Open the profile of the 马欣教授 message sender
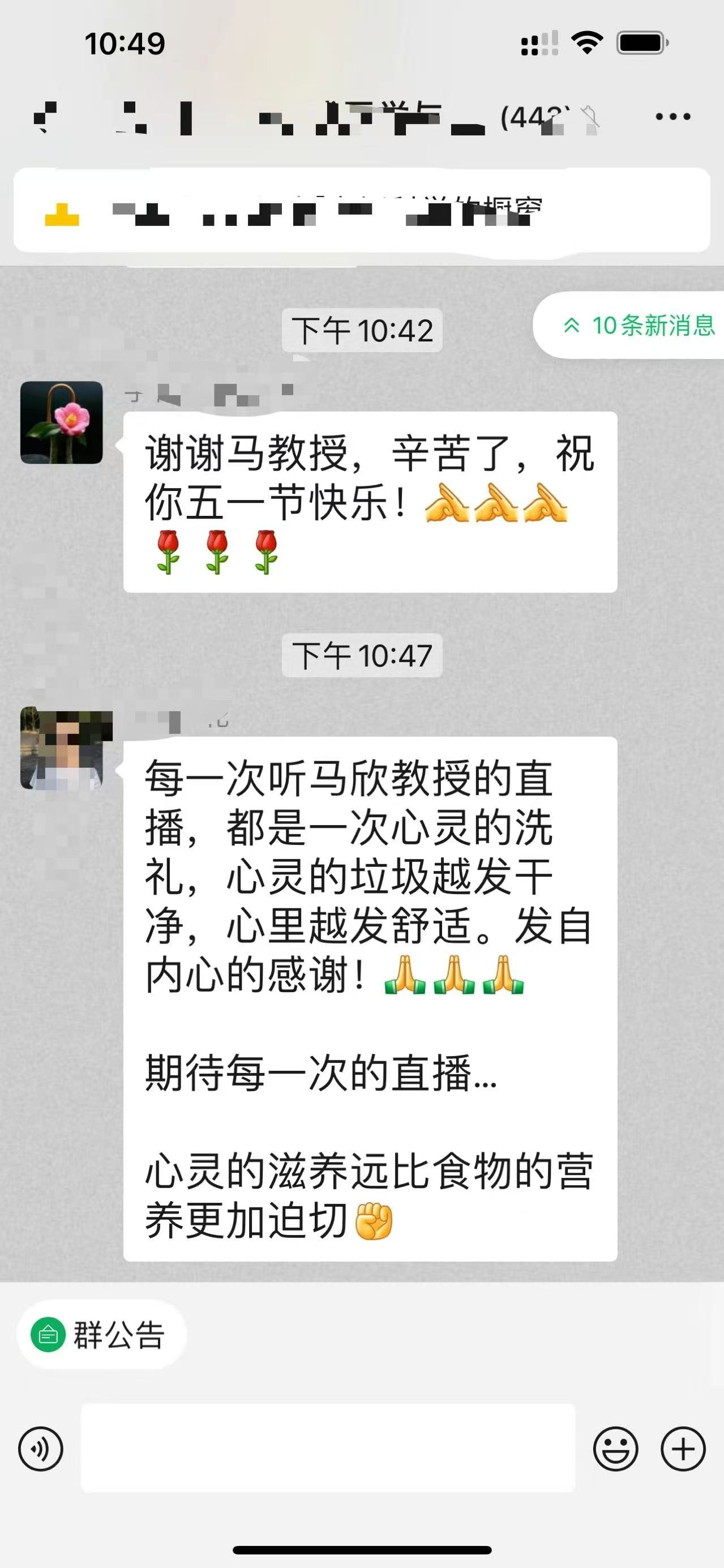Screen dimensions: 724x1568 click(x=62, y=748)
